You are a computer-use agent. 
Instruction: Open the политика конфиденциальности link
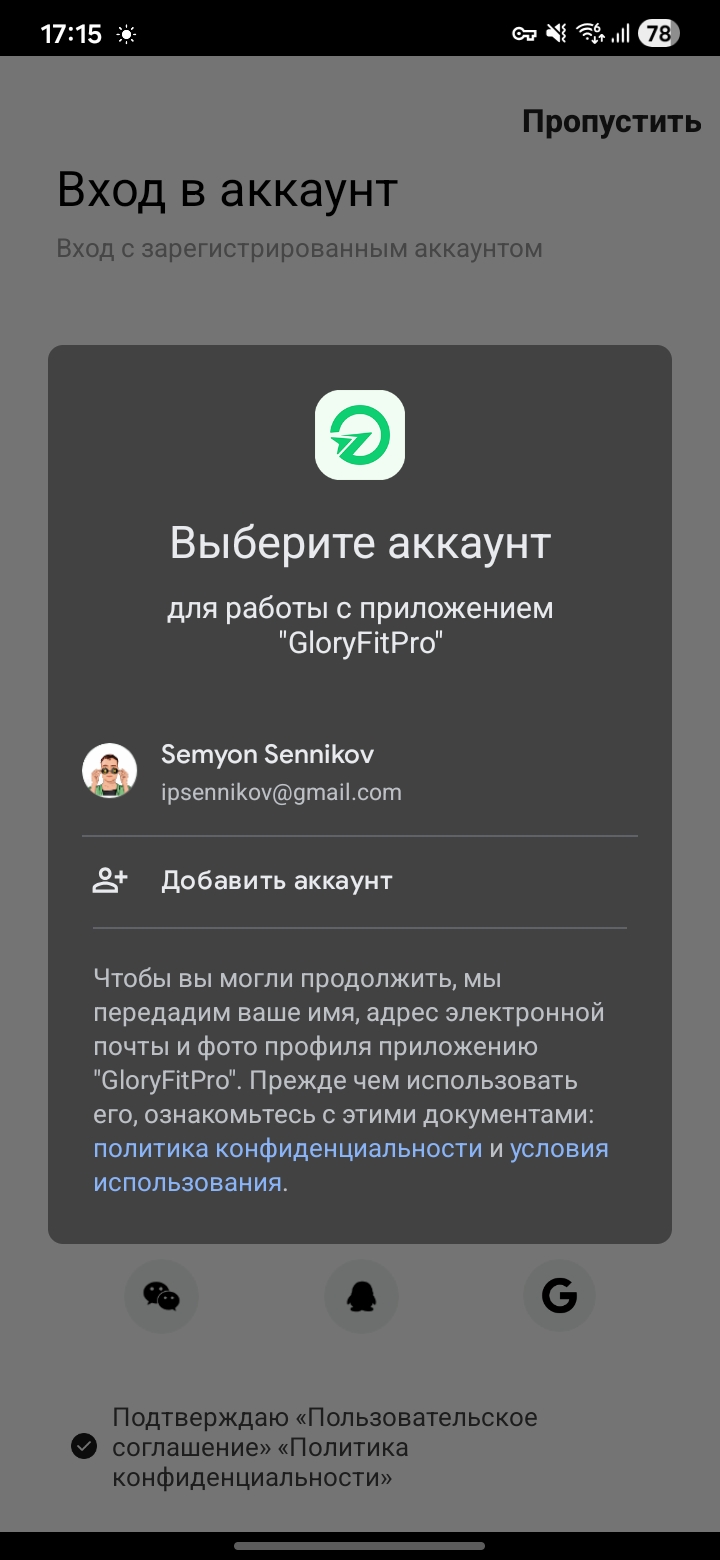[287, 1148]
